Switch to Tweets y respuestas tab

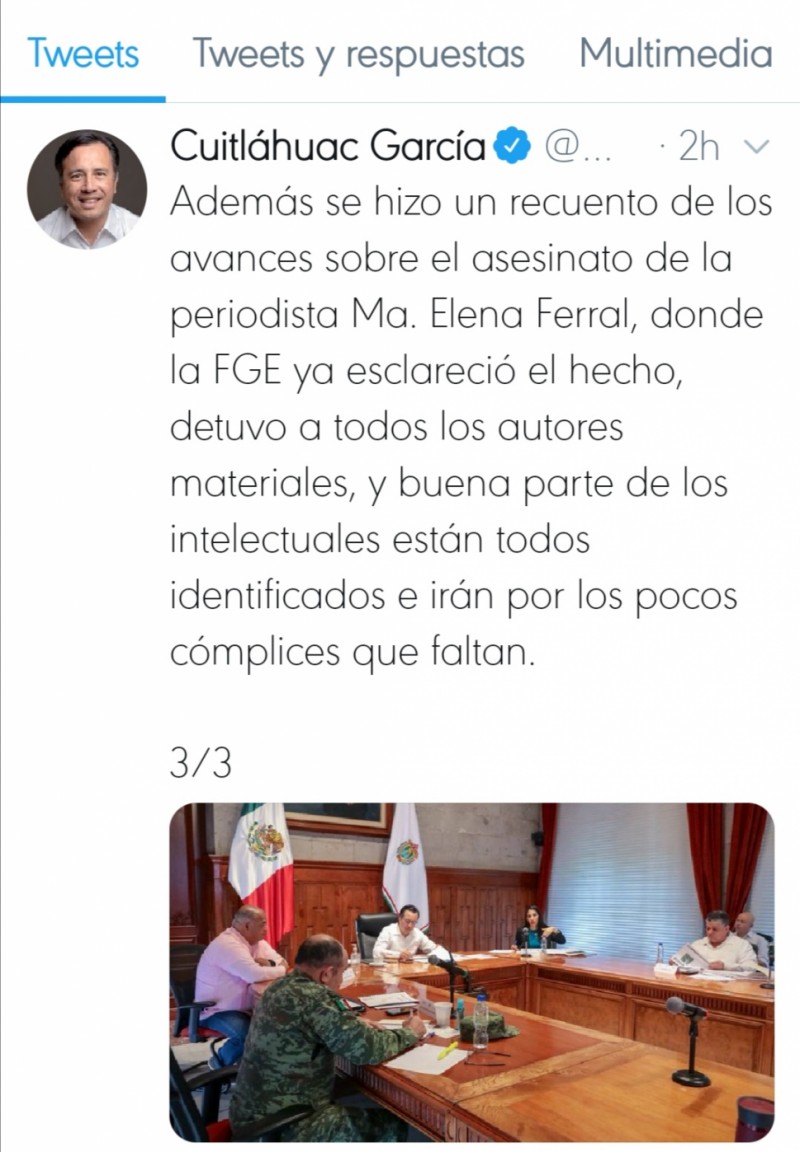[358, 54]
